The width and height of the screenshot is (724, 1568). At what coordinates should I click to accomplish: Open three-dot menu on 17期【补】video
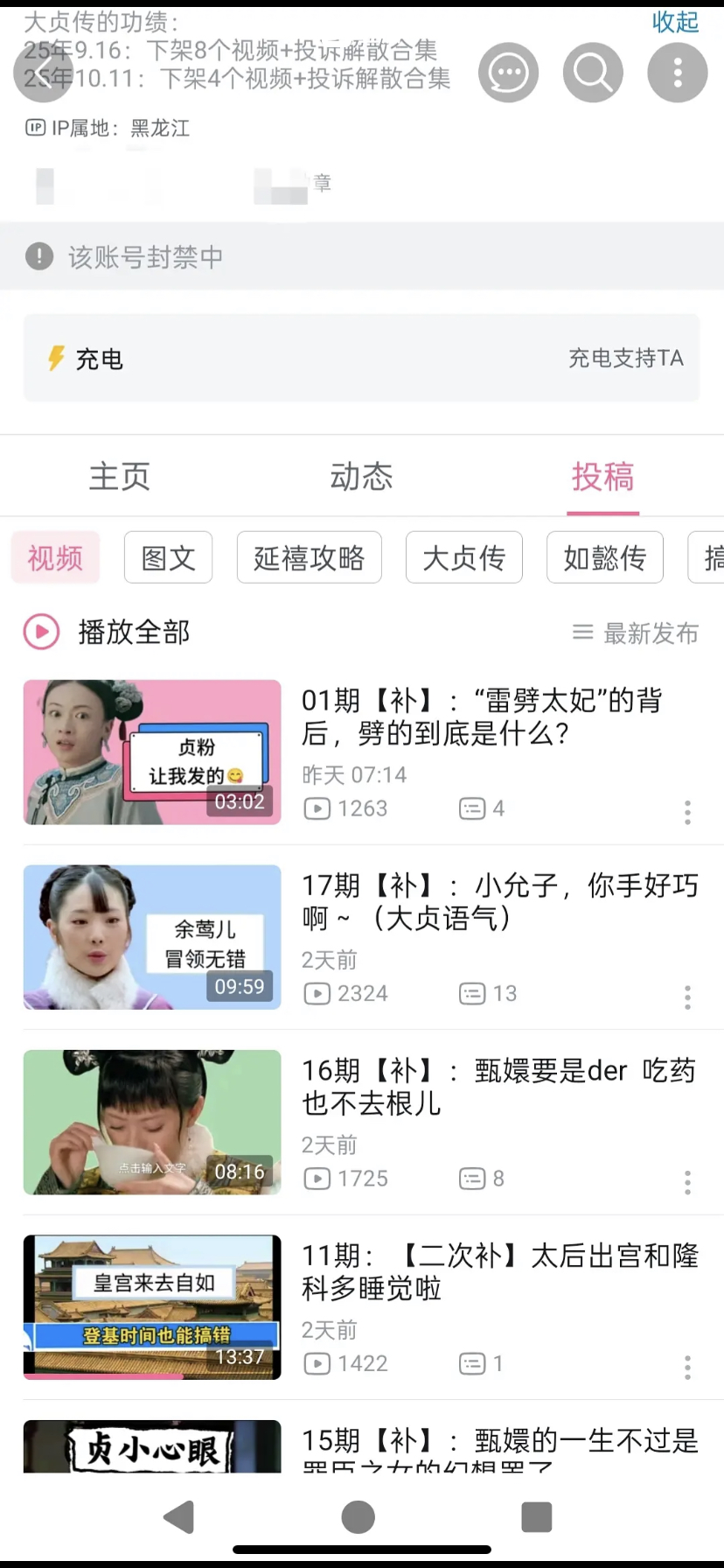click(688, 997)
